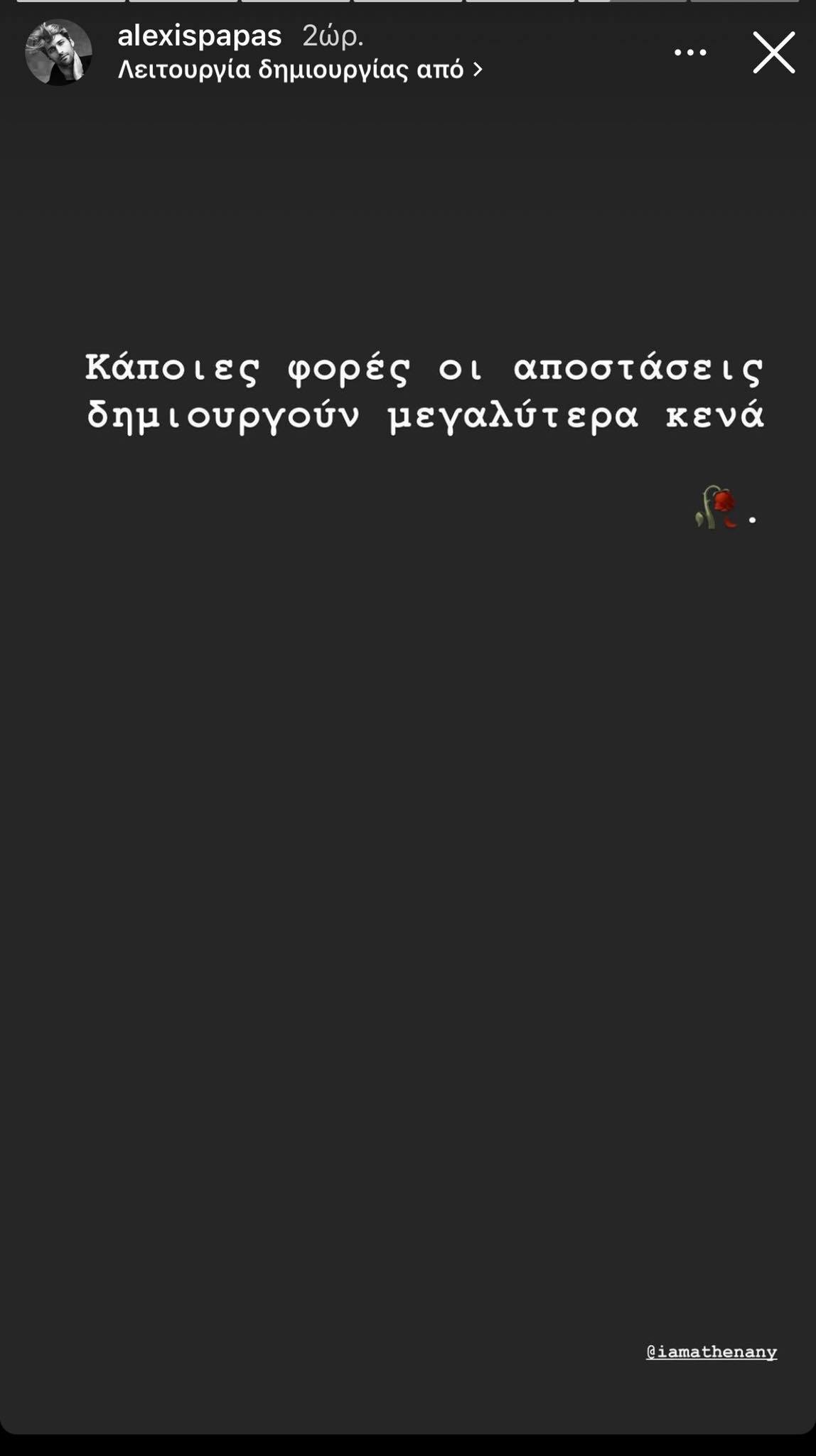Open the @iamathenany mention
This screenshot has width=816, height=1456.
pyautogui.click(x=712, y=1351)
